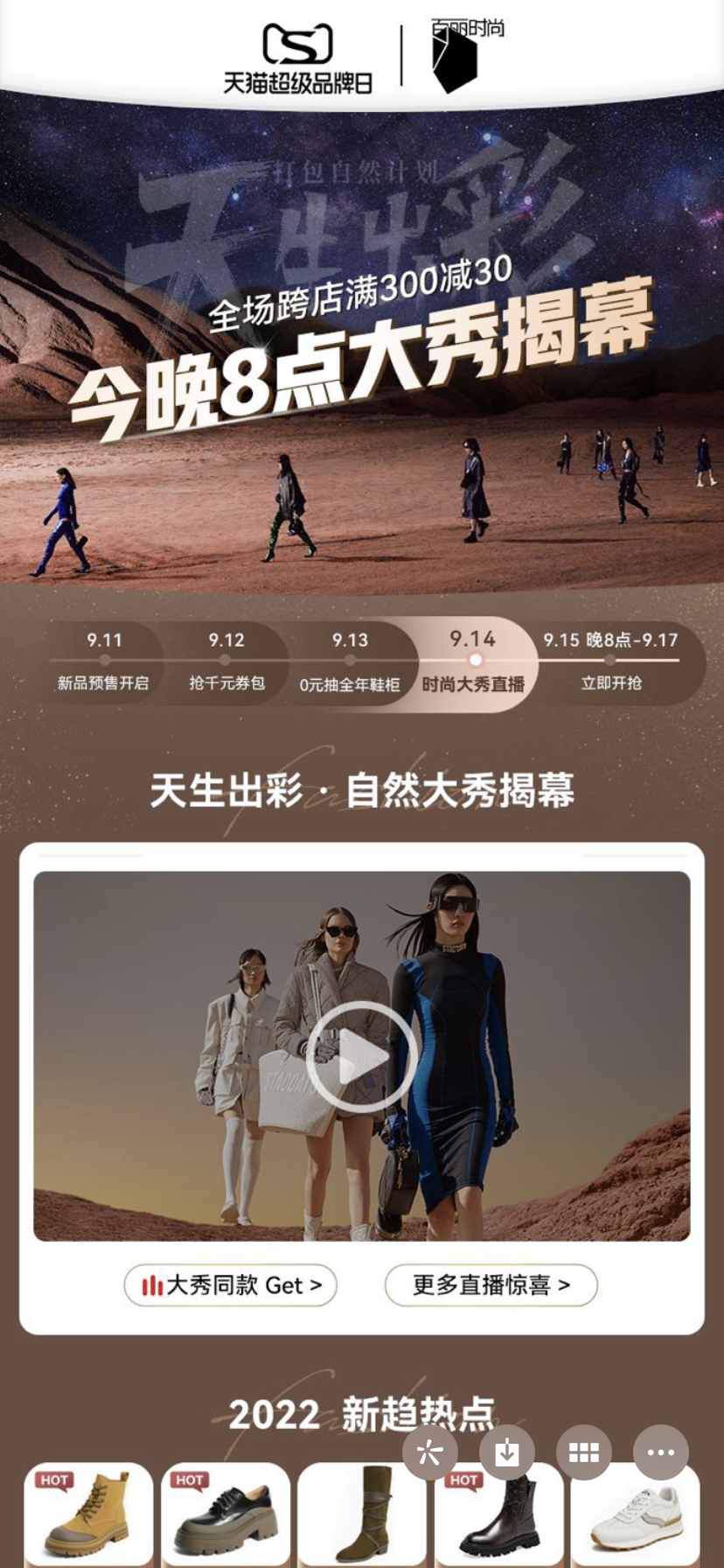
Task: Select the 9.12 抢千元券包 date
Action: [x=226, y=662]
